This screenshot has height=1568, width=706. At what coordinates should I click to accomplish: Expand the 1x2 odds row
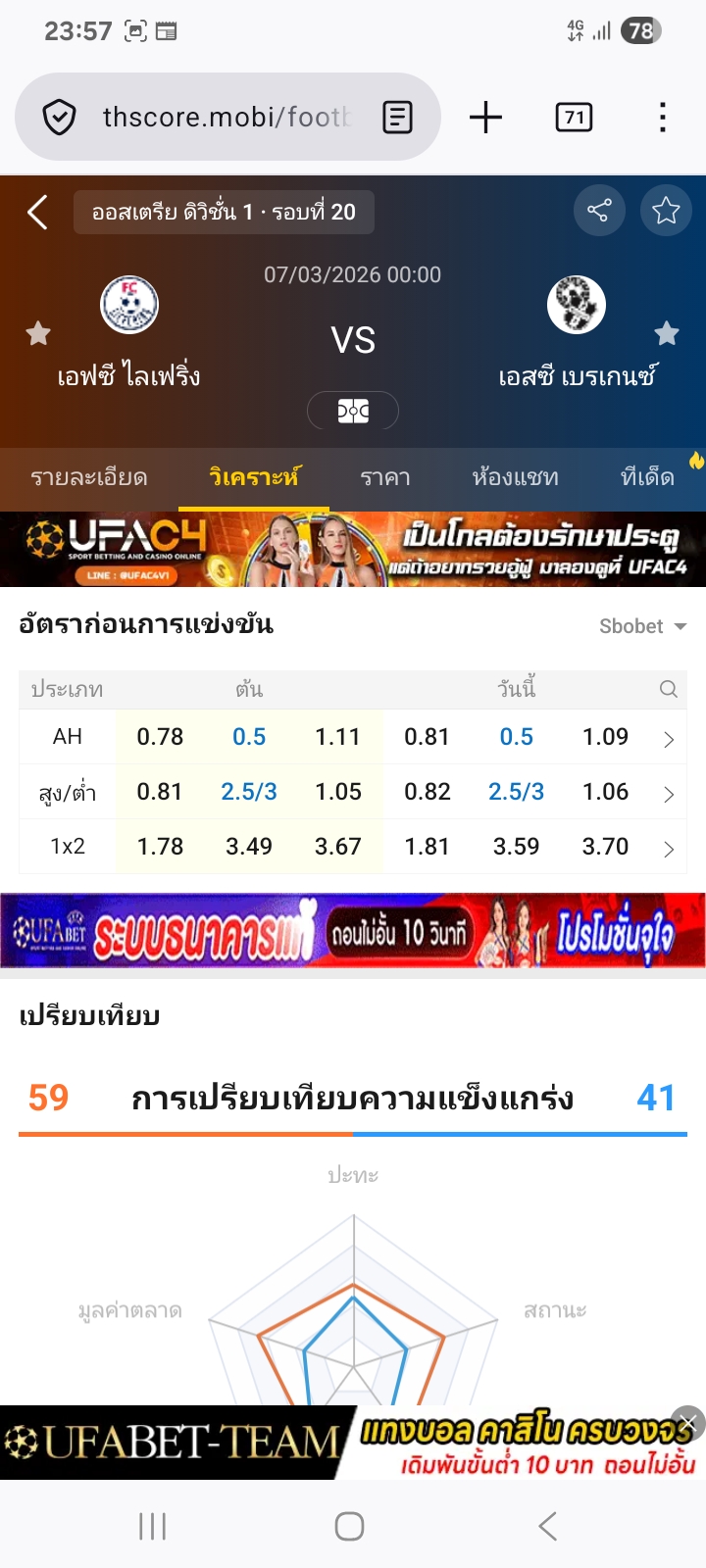point(669,849)
